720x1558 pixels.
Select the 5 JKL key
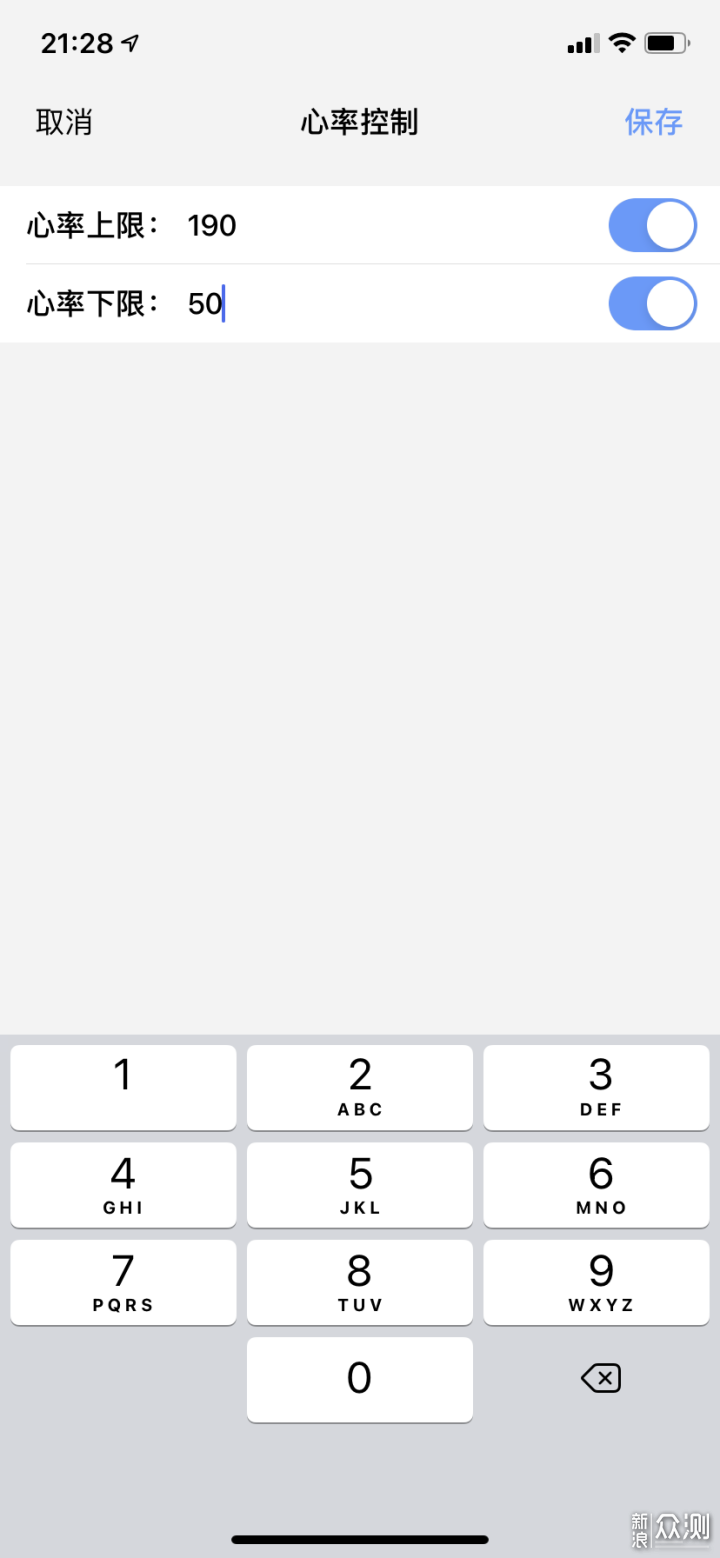(x=360, y=1185)
